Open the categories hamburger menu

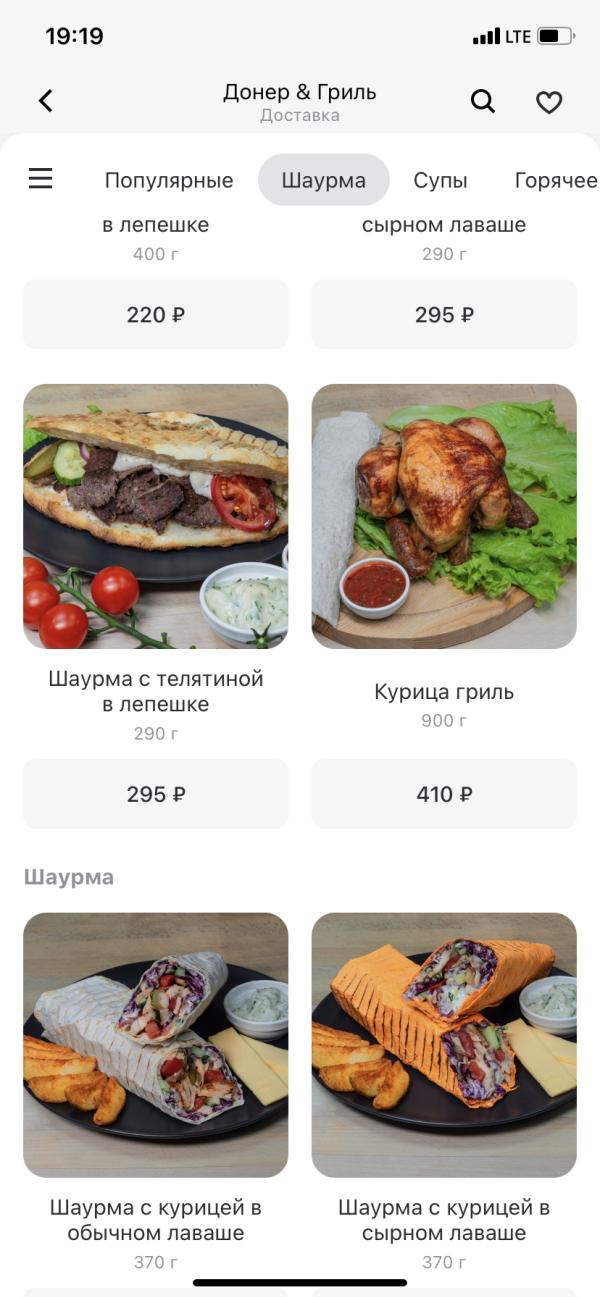click(x=40, y=179)
